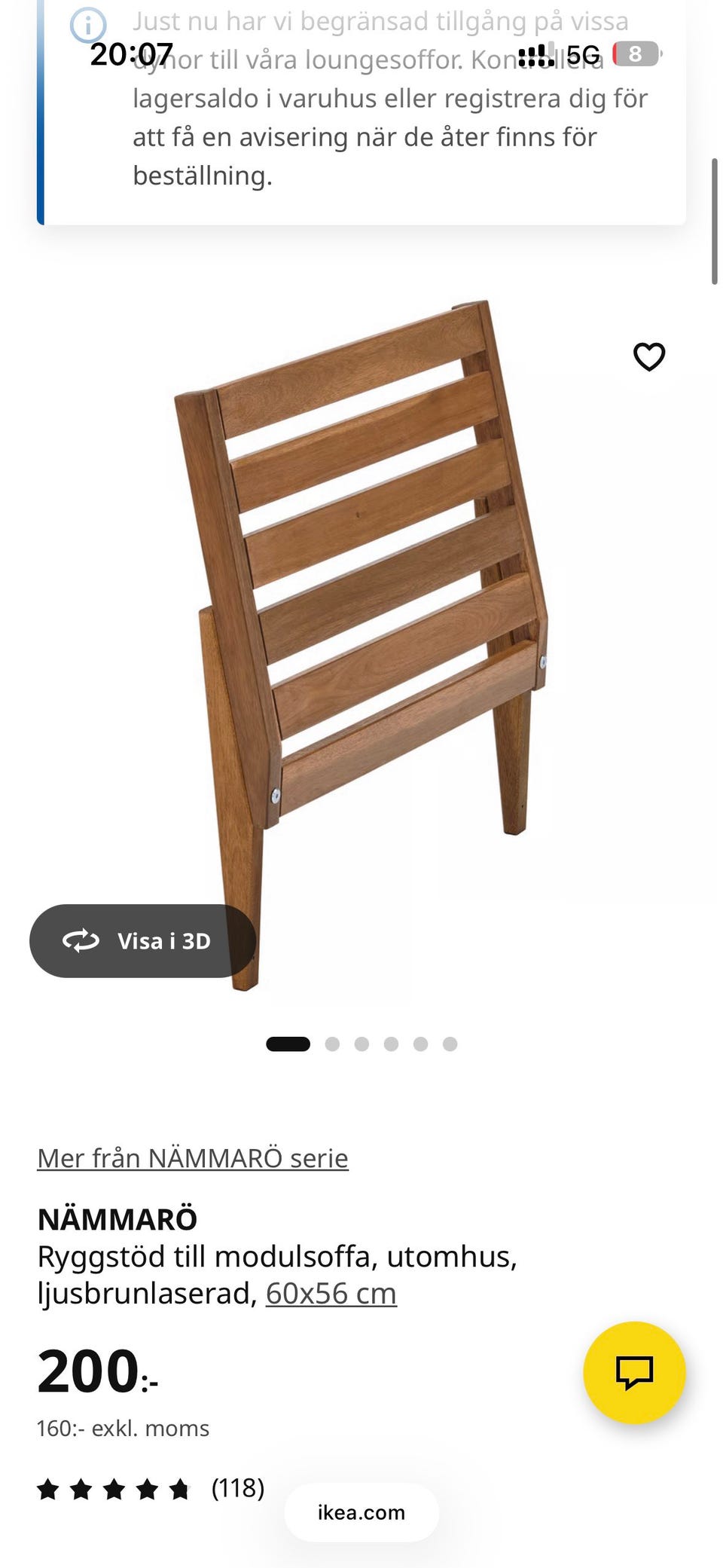Jump to second image via page indicator dot

click(332, 1044)
